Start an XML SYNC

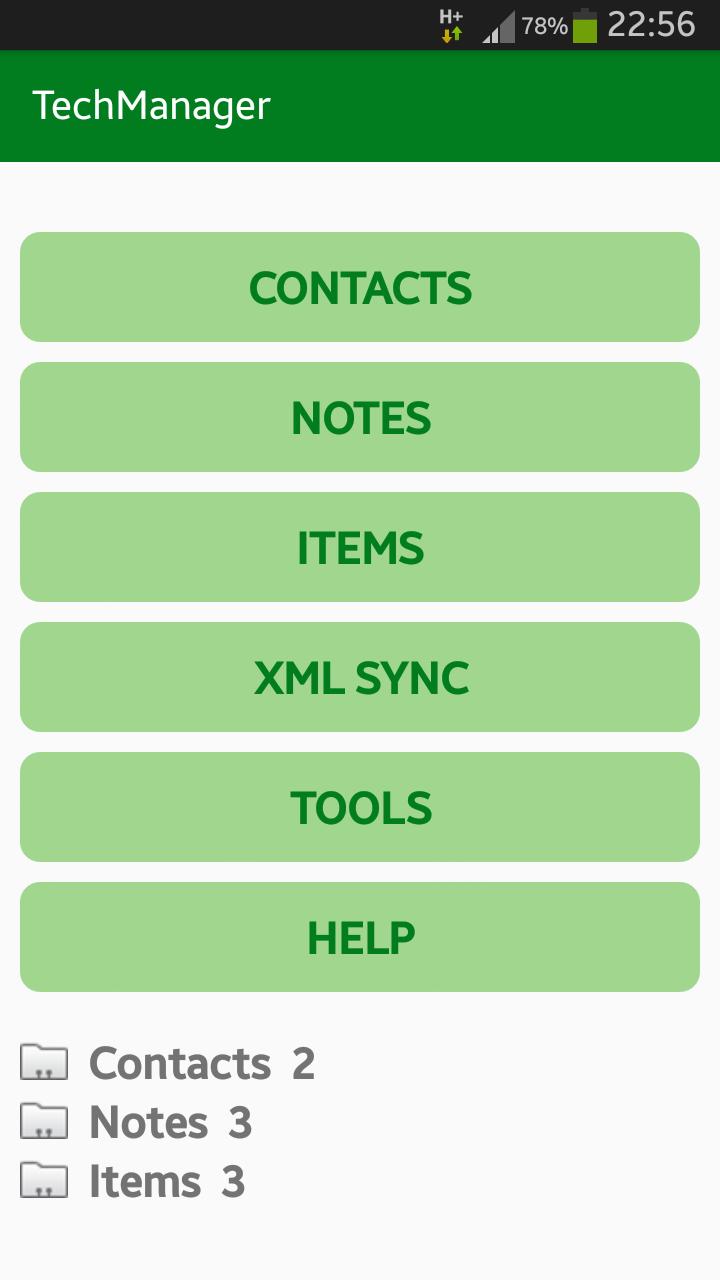(360, 677)
